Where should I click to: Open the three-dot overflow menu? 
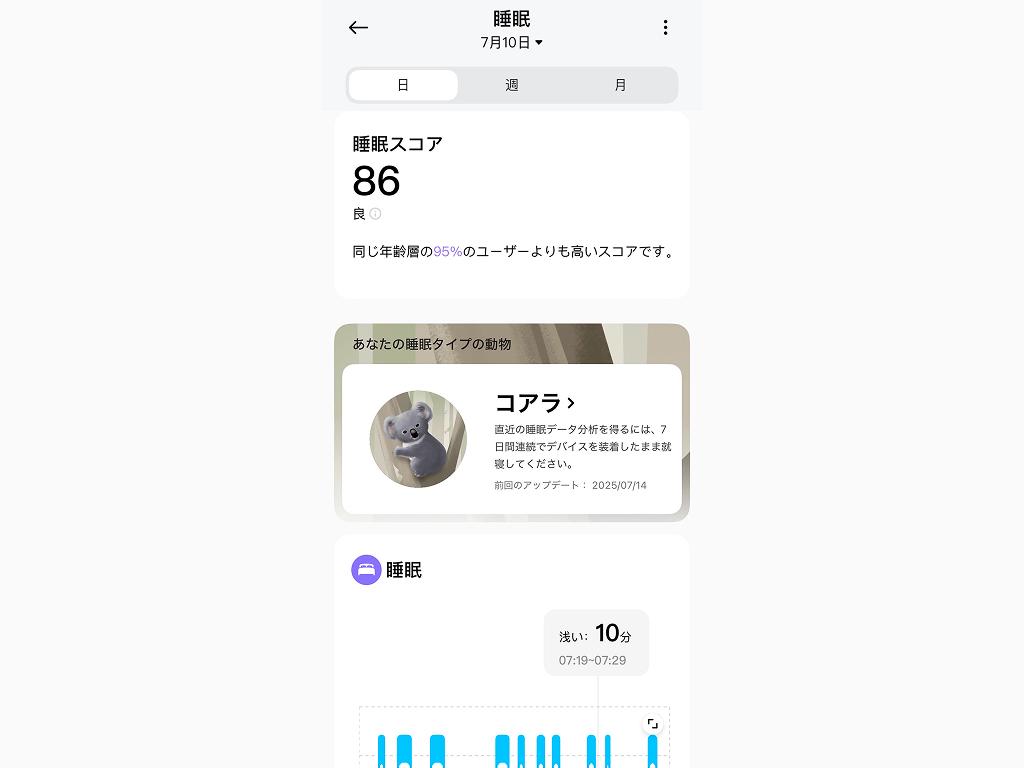click(665, 28)
